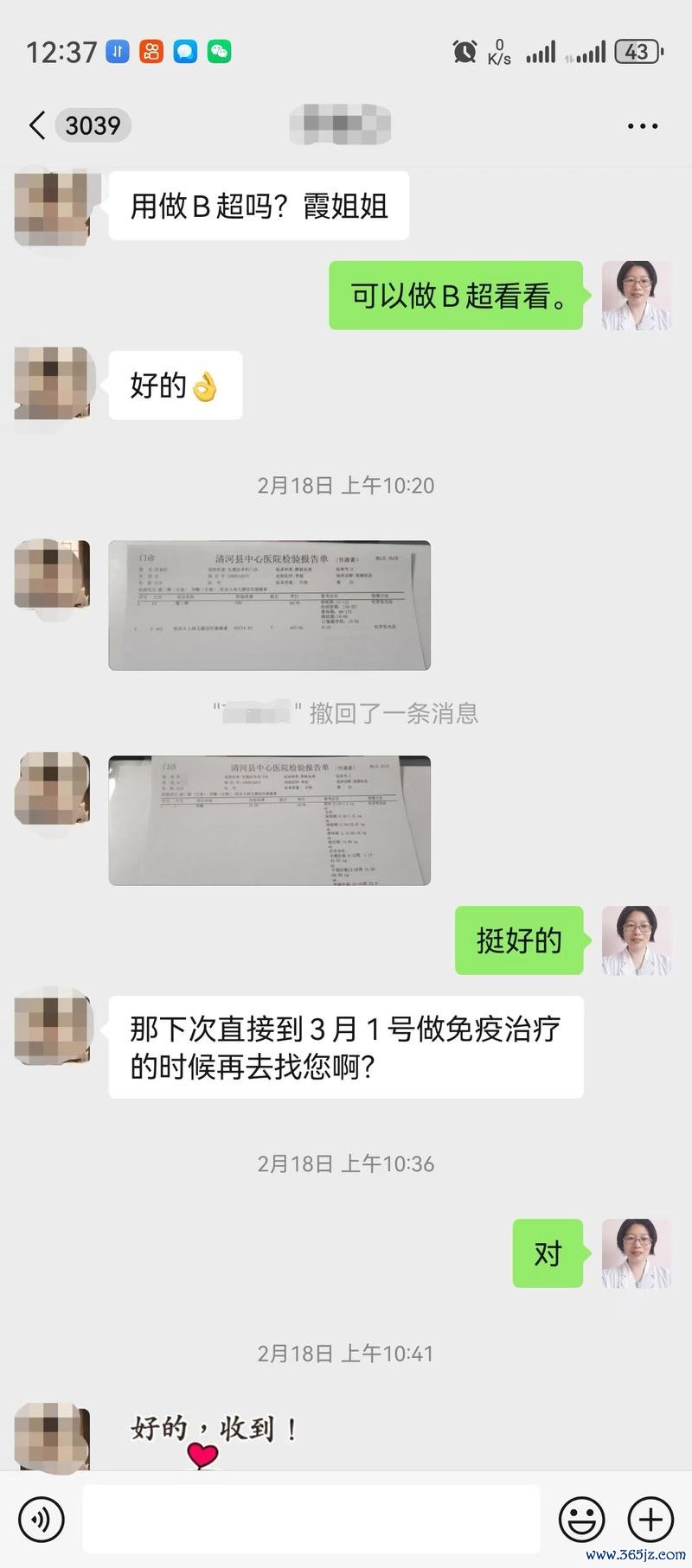692x1568 pixels.
Task: Click the Kuaishou icon in the status bar
Action: (150, 52)
